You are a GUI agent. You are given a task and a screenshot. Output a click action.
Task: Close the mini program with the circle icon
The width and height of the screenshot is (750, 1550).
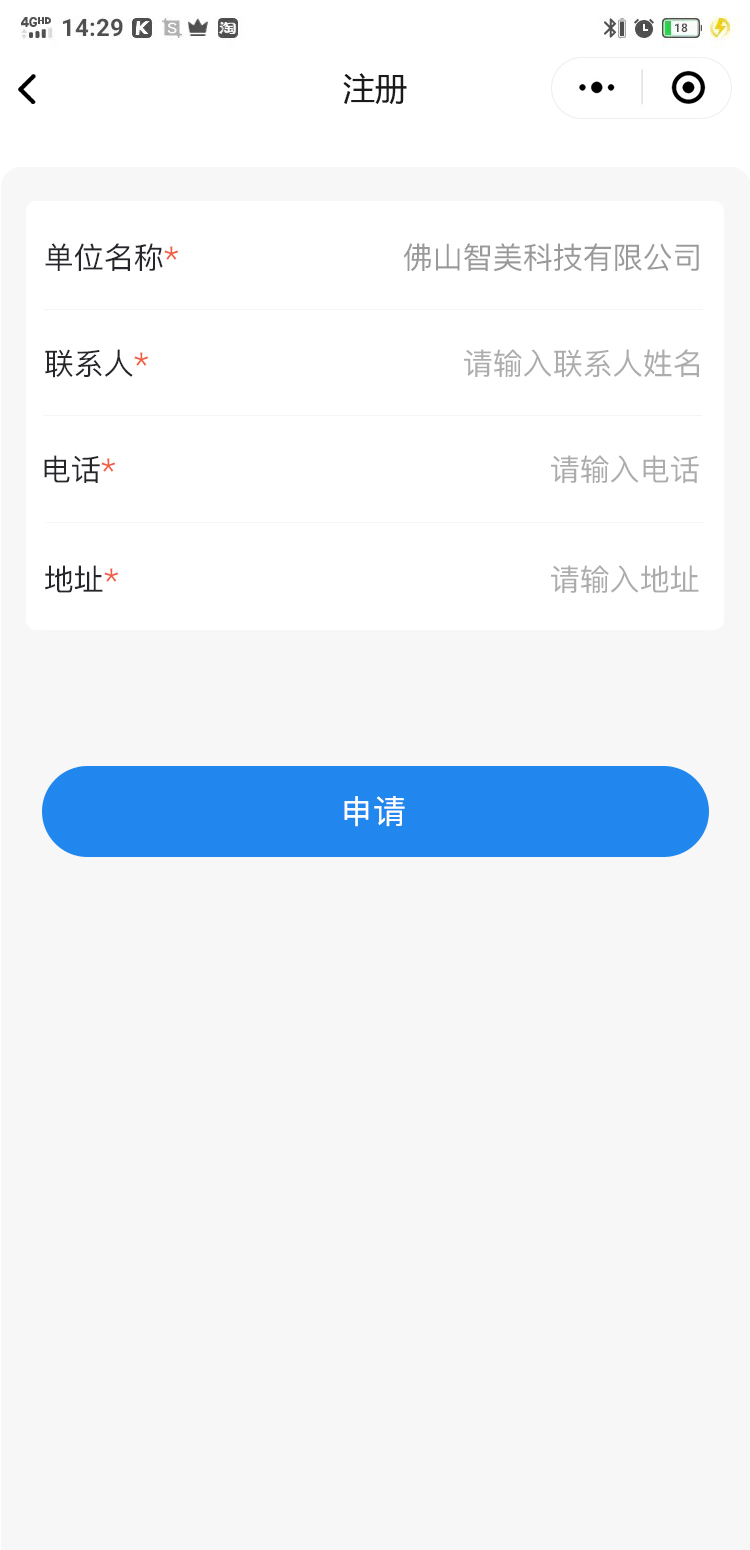(x=688, y=88)
